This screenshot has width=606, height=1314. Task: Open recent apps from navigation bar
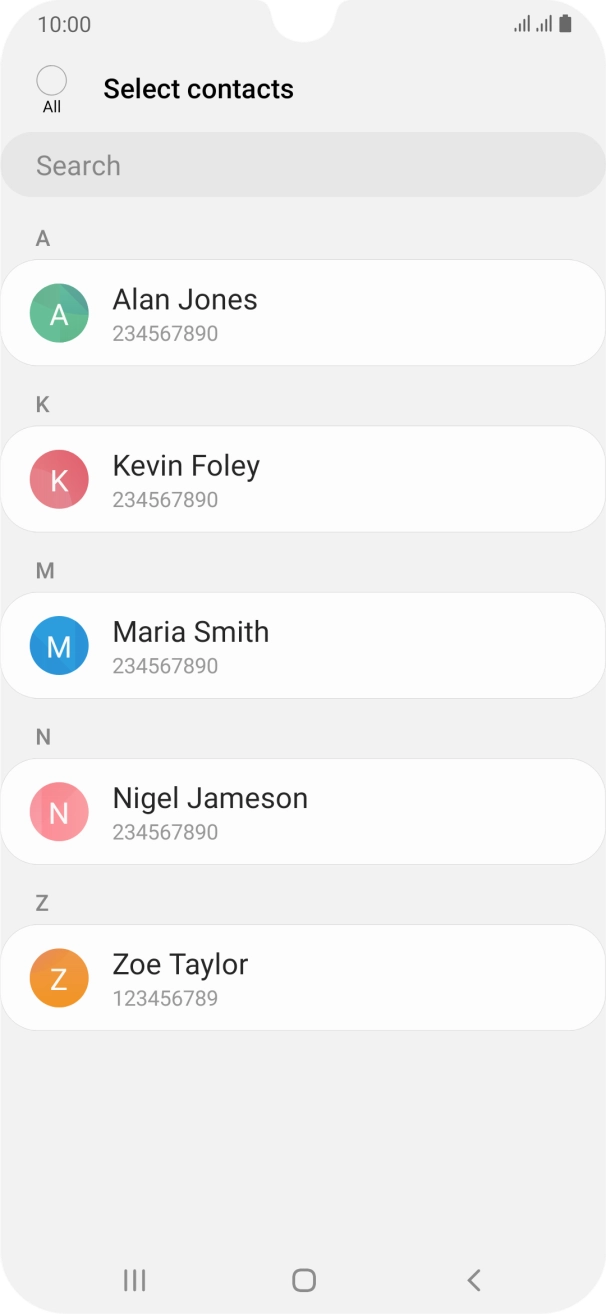point(134,1279)
